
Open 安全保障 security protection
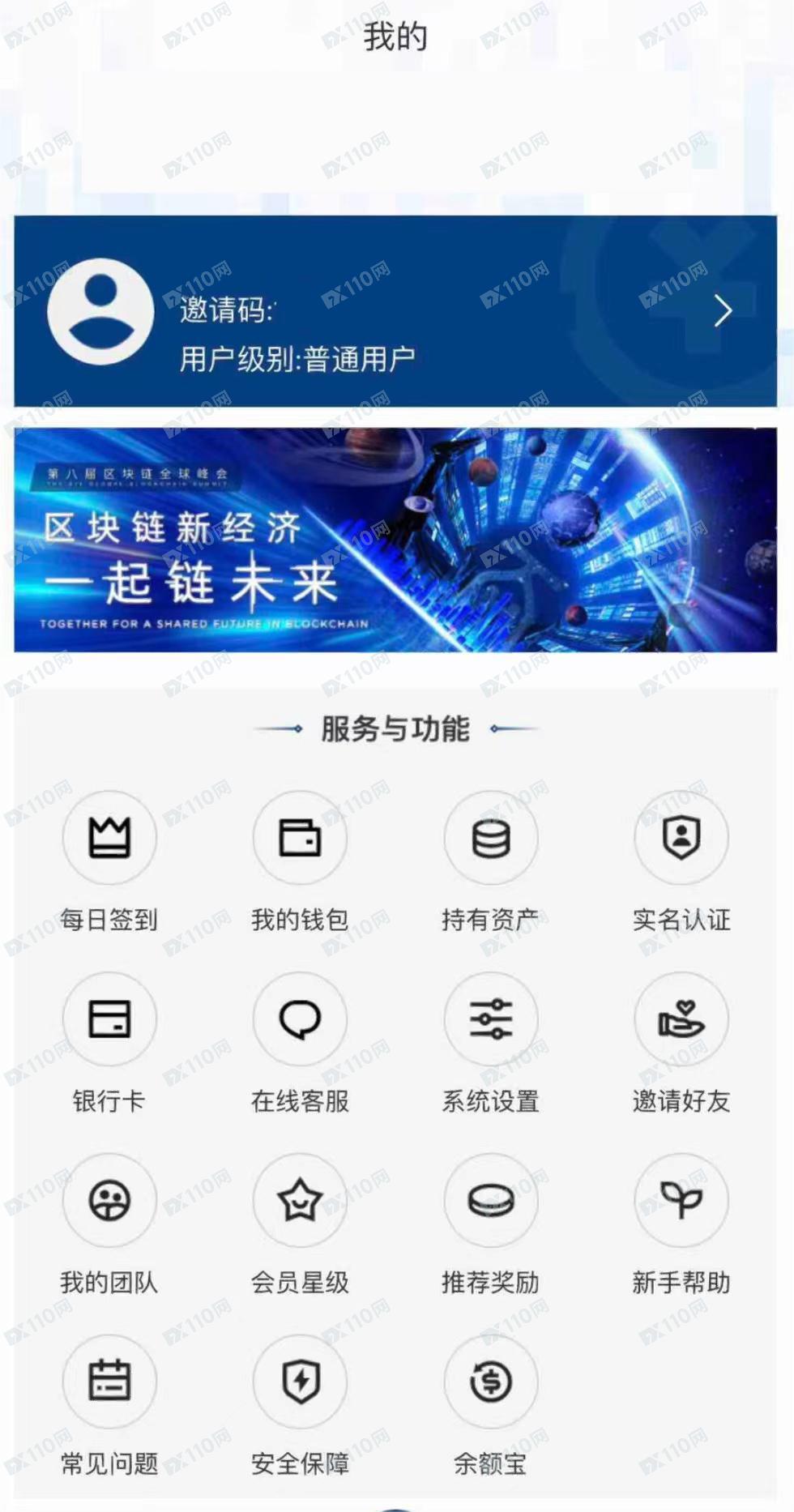pyautogui.click(x=300, y=1407)
